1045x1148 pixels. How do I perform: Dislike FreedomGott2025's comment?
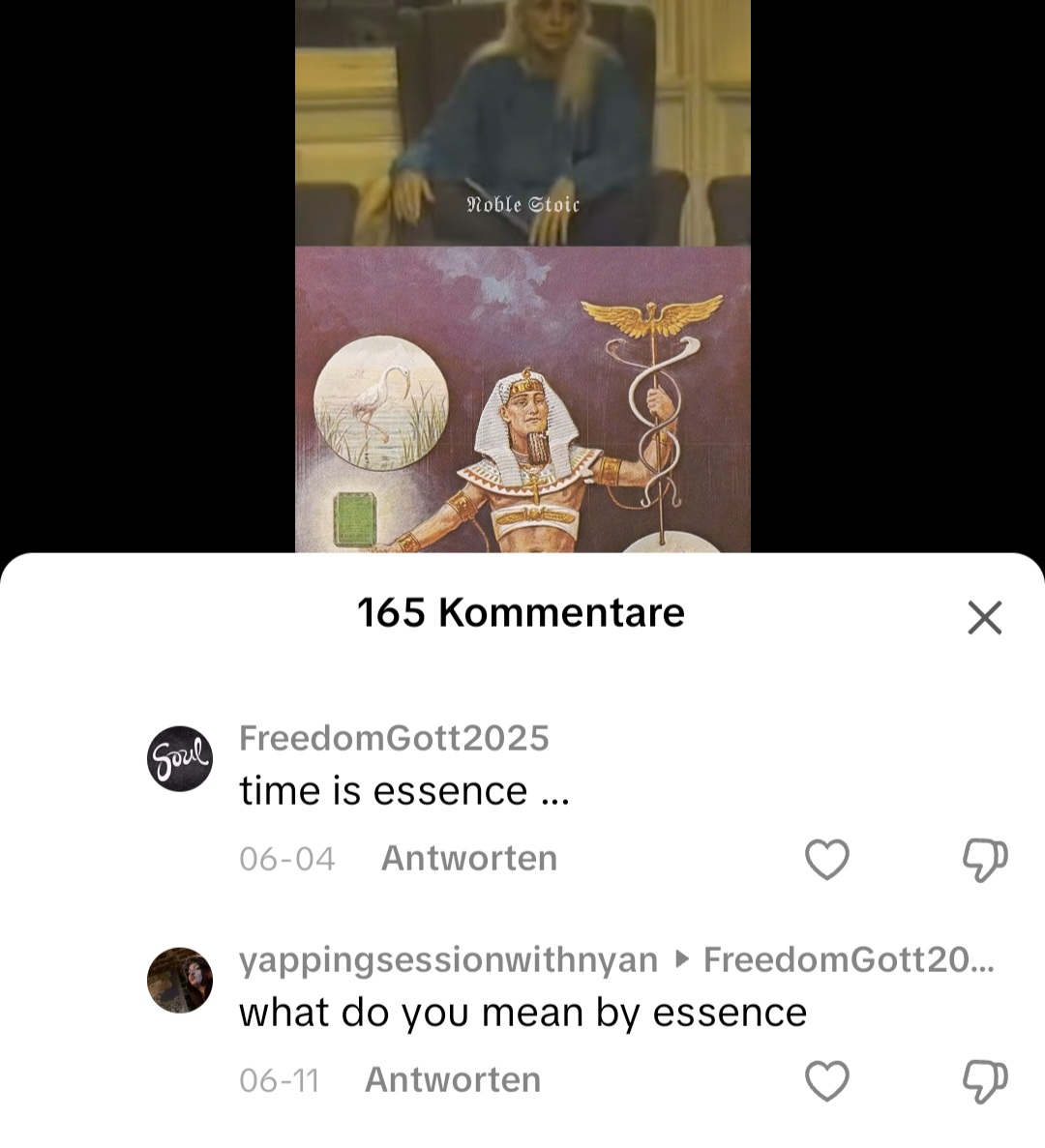[x=985, y=859]
